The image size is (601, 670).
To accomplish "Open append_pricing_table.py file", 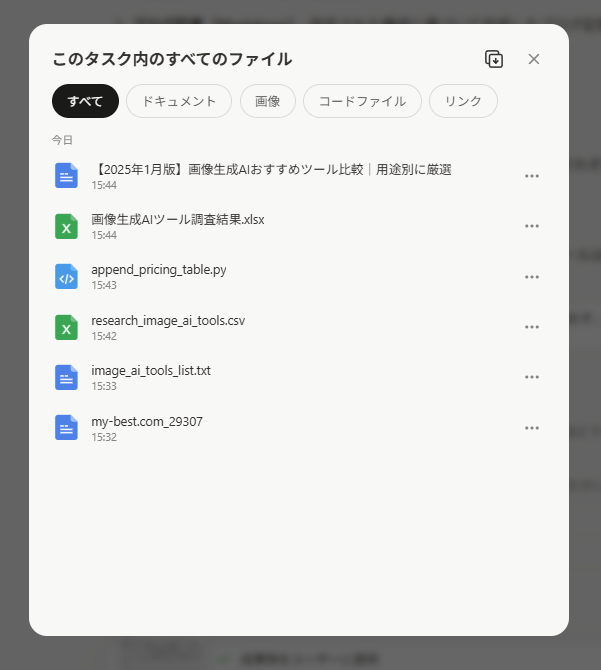I will pyautogui.click(x=159, y=270).
